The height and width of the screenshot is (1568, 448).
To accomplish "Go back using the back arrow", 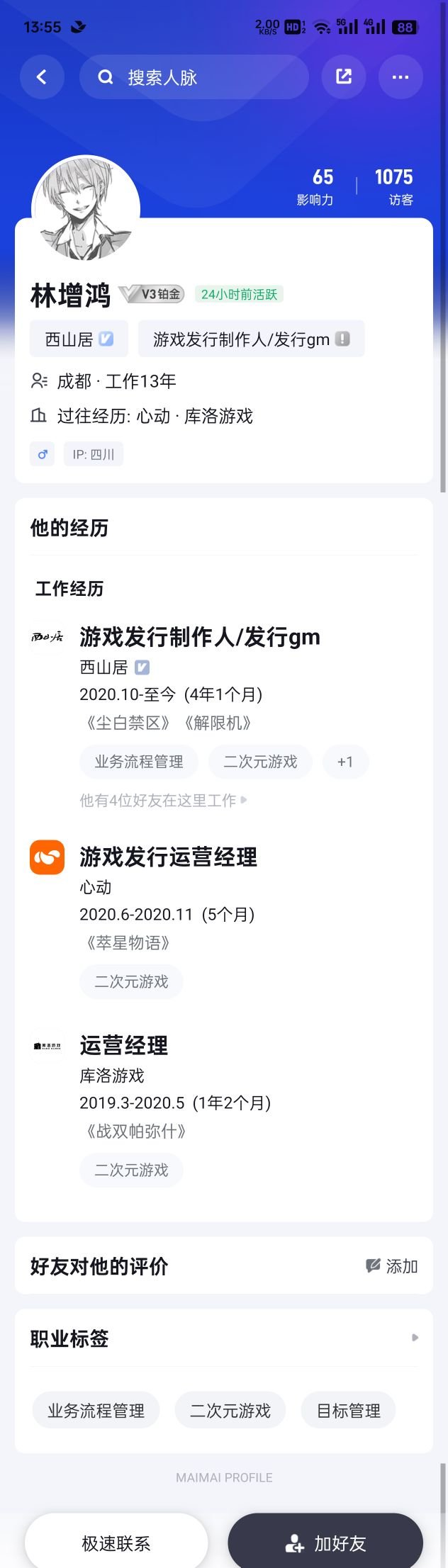I will pos(42,77).
